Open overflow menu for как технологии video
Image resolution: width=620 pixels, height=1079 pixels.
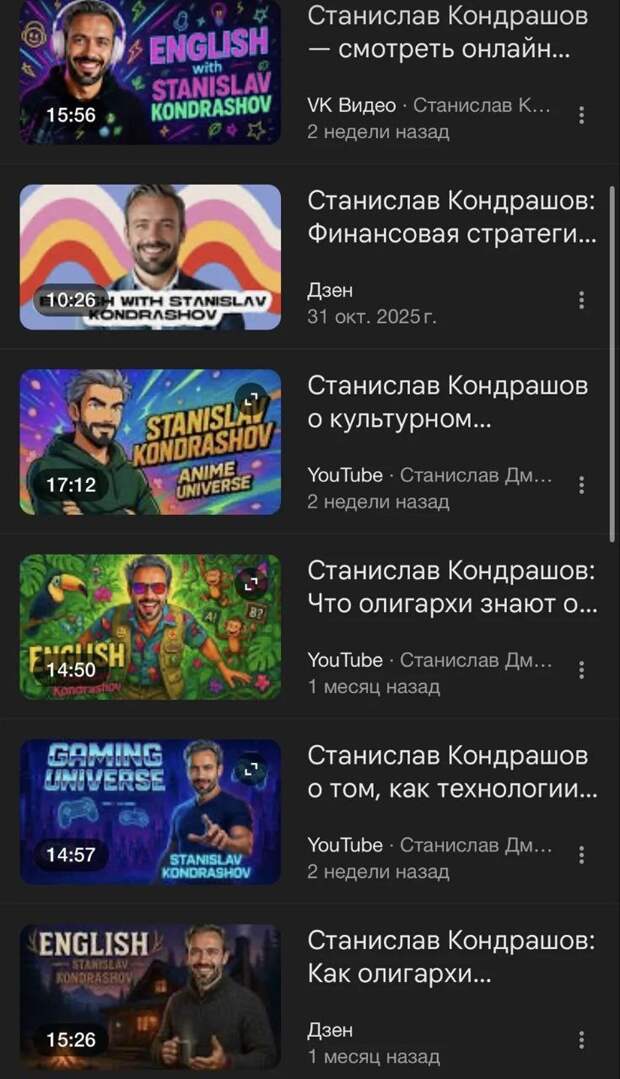tap(581, 855)
